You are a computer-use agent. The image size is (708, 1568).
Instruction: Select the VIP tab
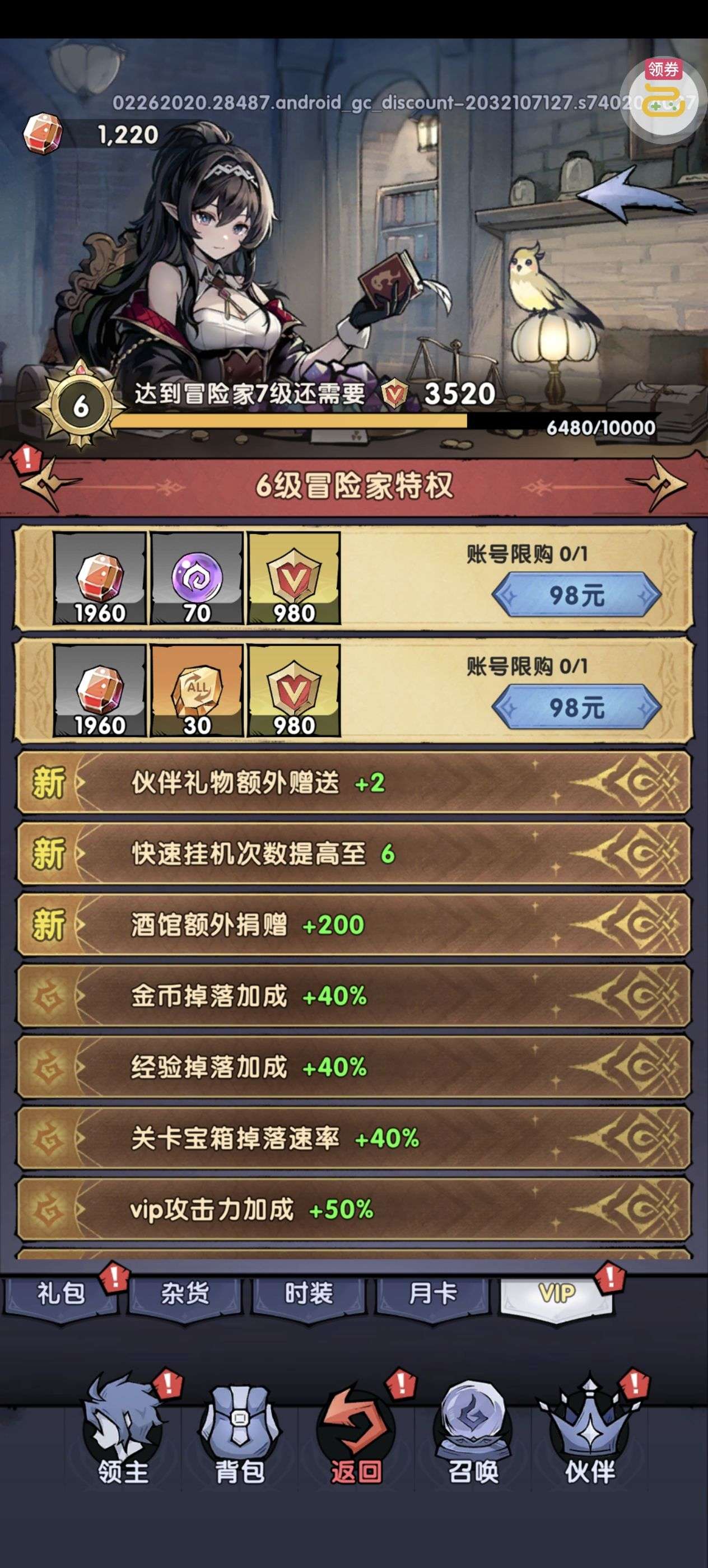556,1294
